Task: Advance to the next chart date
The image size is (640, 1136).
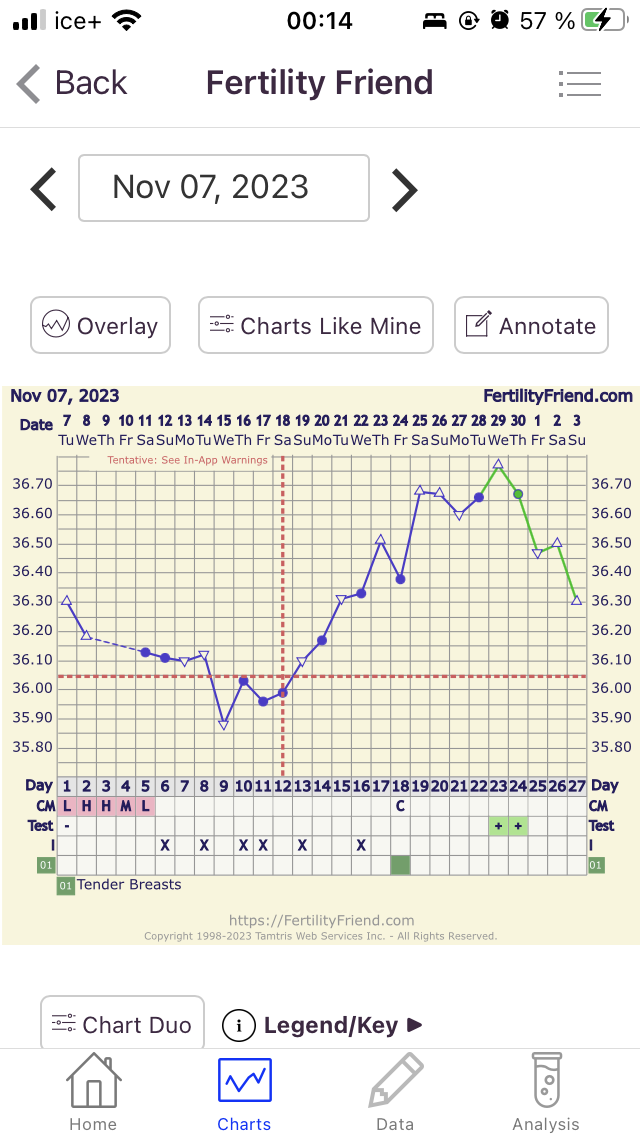Action: click(403, 188)
